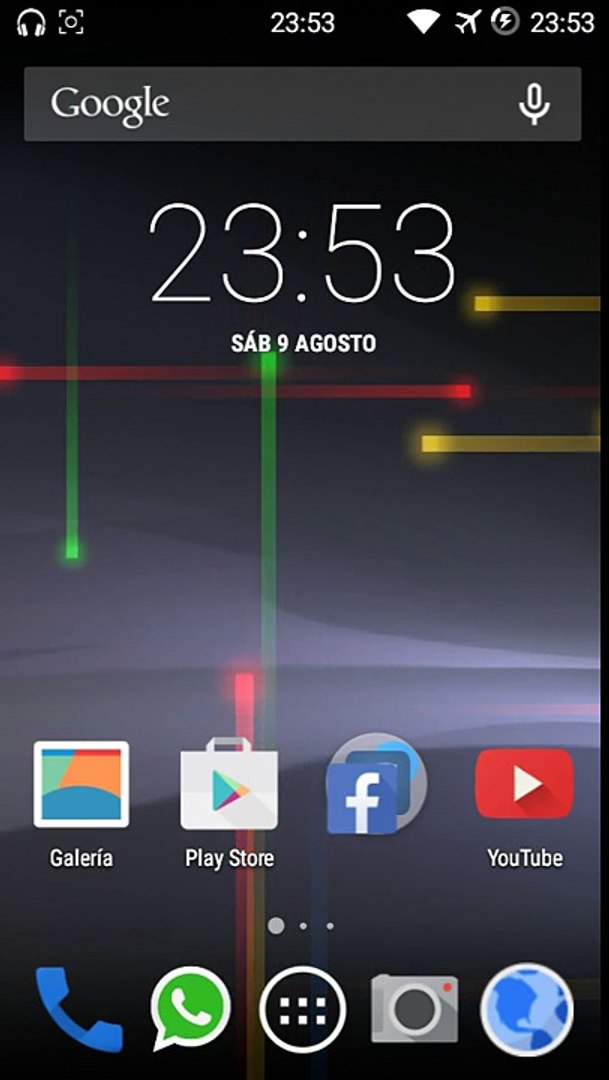Launch the camera app

(415, 1008)
